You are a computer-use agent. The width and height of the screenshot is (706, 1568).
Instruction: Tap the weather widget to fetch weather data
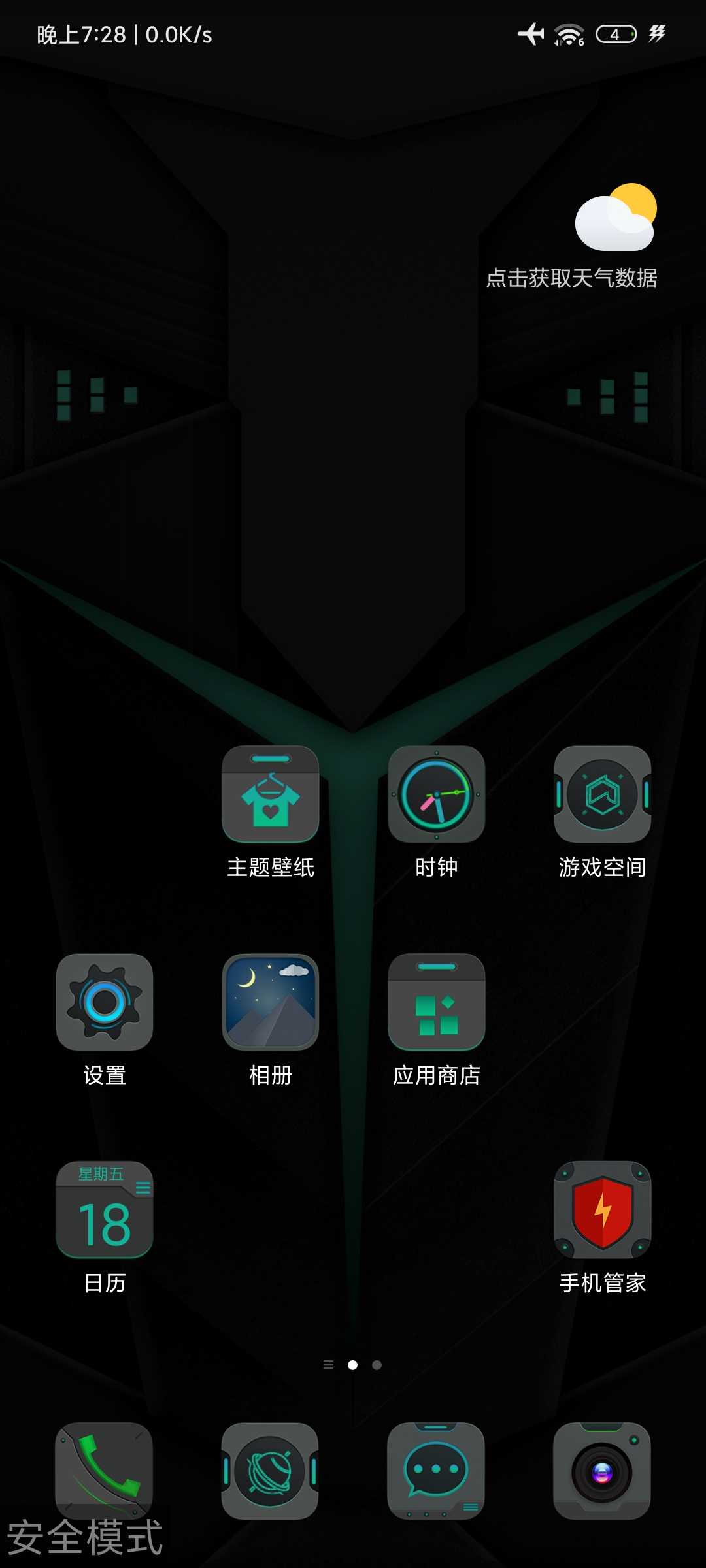(x=572, y=237)
